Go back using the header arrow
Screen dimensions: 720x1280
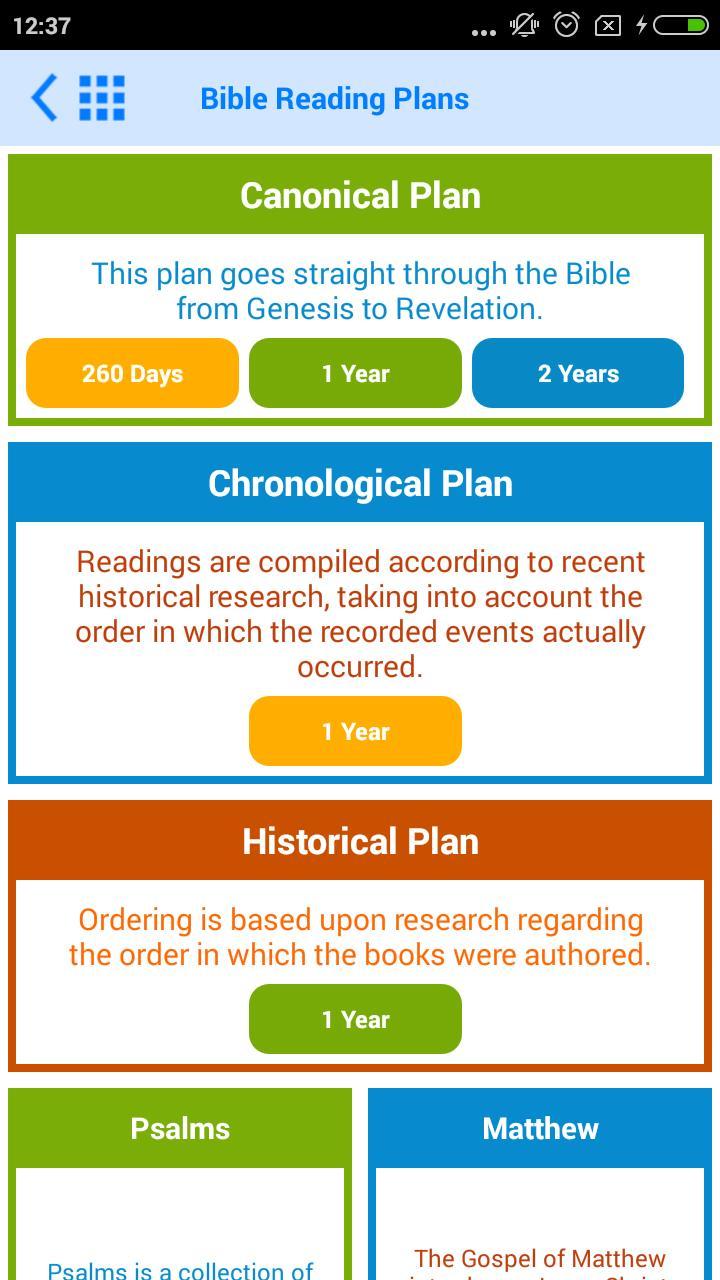[x=44, y=98]
